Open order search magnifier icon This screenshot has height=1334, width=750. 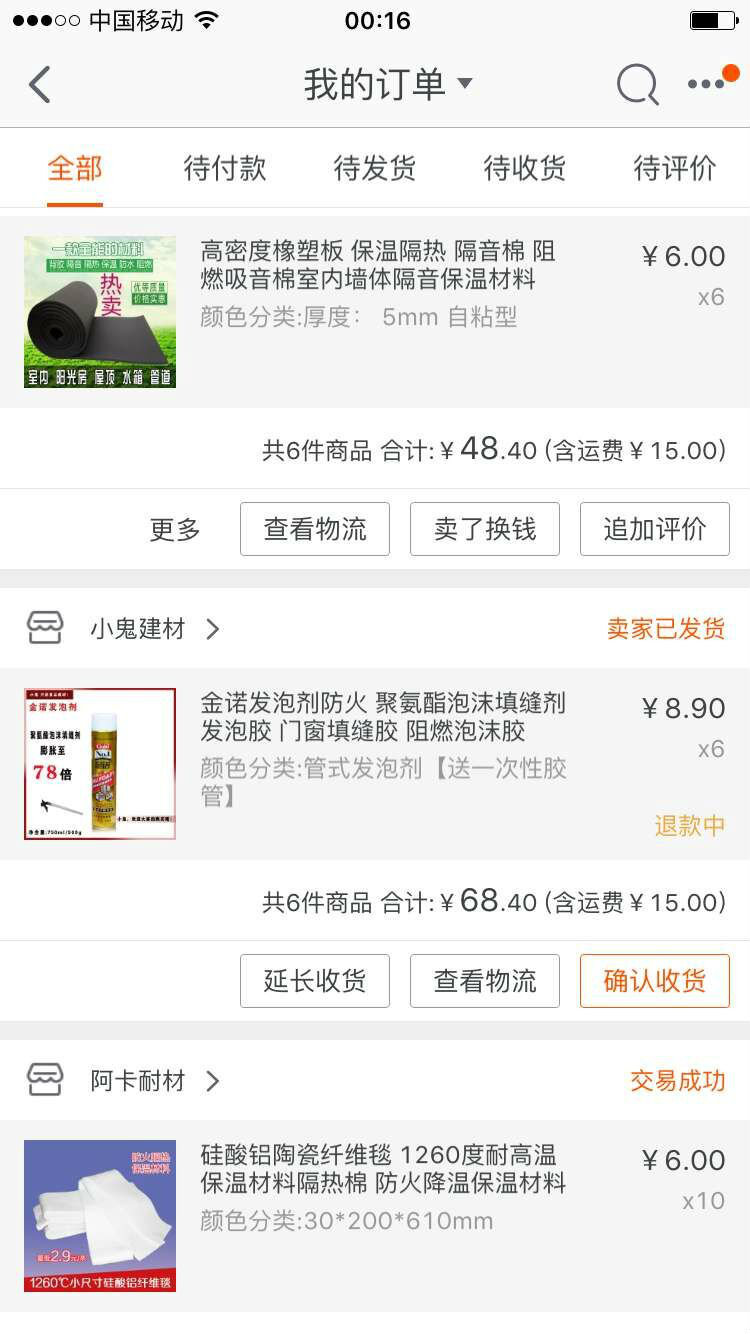pyautogui.click(x=637, y=85)
